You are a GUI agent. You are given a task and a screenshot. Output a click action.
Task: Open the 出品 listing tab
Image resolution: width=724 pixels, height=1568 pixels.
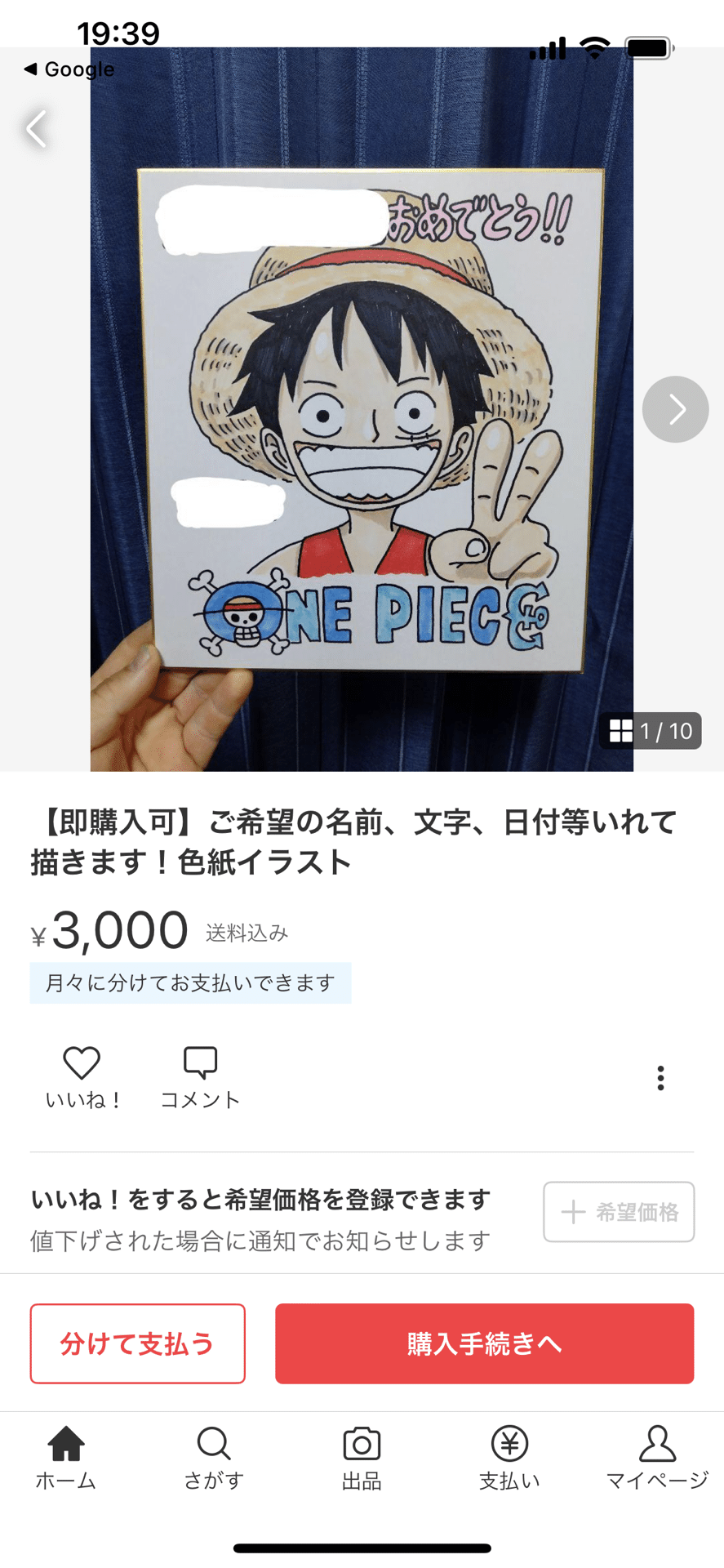coord(362,1458)
